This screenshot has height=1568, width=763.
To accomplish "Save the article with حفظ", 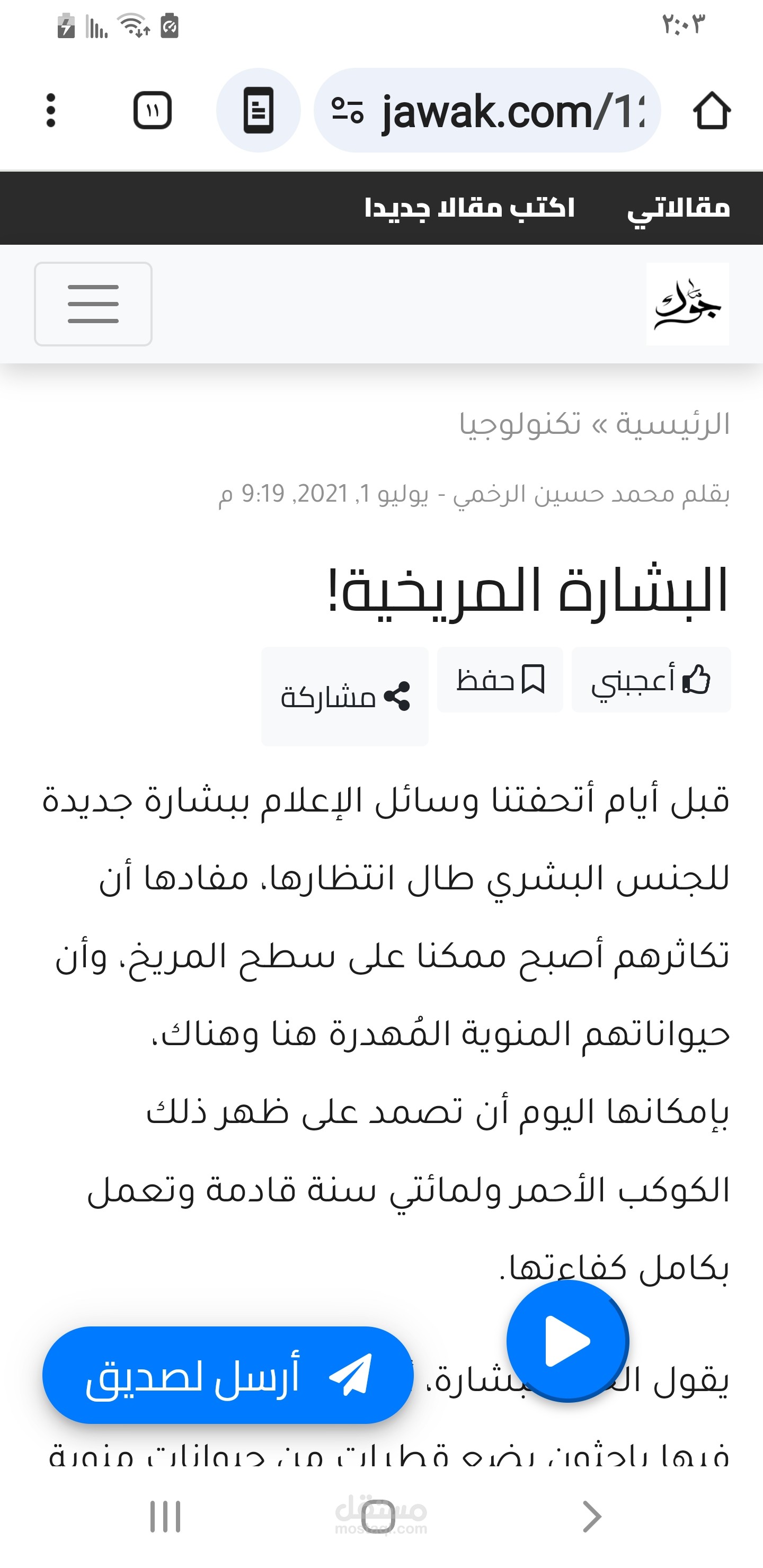I will (500, 680).
